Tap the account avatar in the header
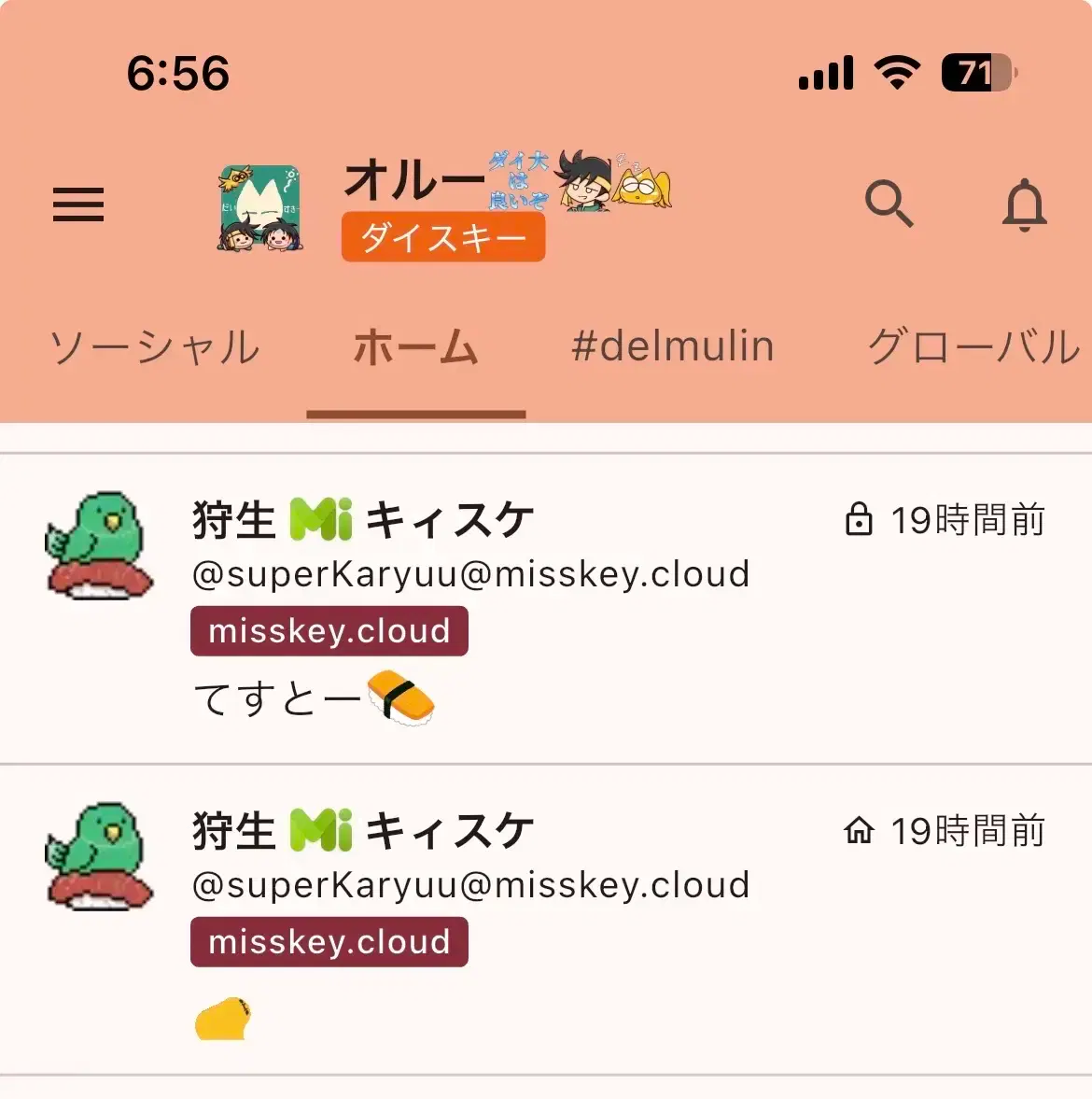The height and width of the screenshot is (1099, 1092). point(259,208)
